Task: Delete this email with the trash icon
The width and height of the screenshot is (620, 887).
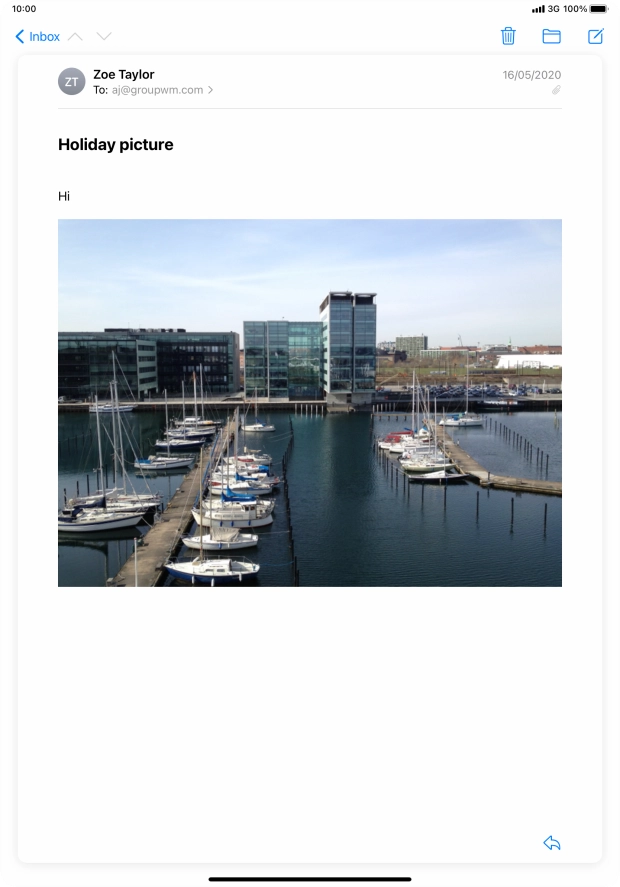Action: click(508, 37)
